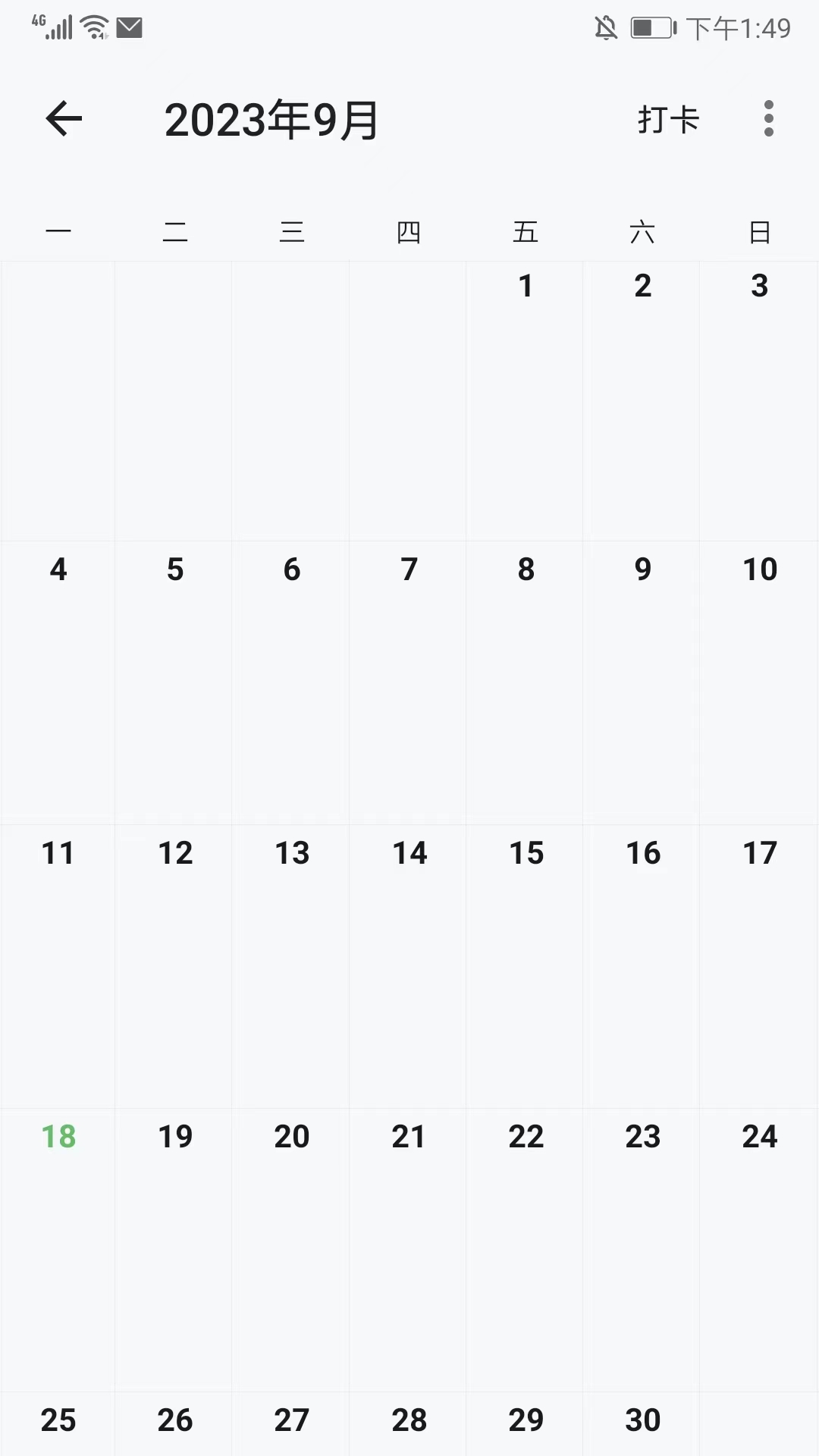The height and width of the screenshot is (1456, 819).
Task: Select September 15 on the calendar
Action: pos(526,852)
